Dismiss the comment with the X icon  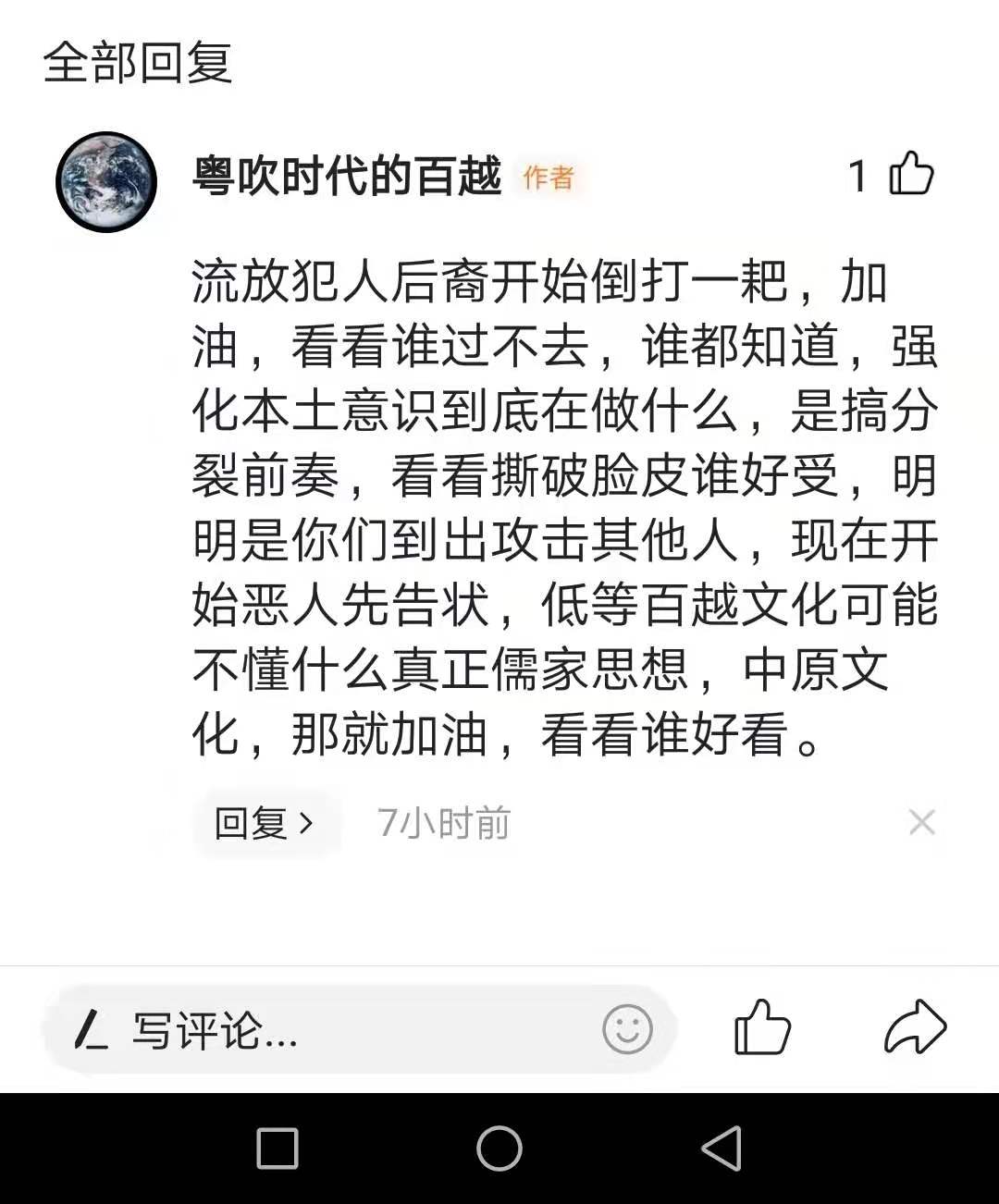tap(921, 822)
